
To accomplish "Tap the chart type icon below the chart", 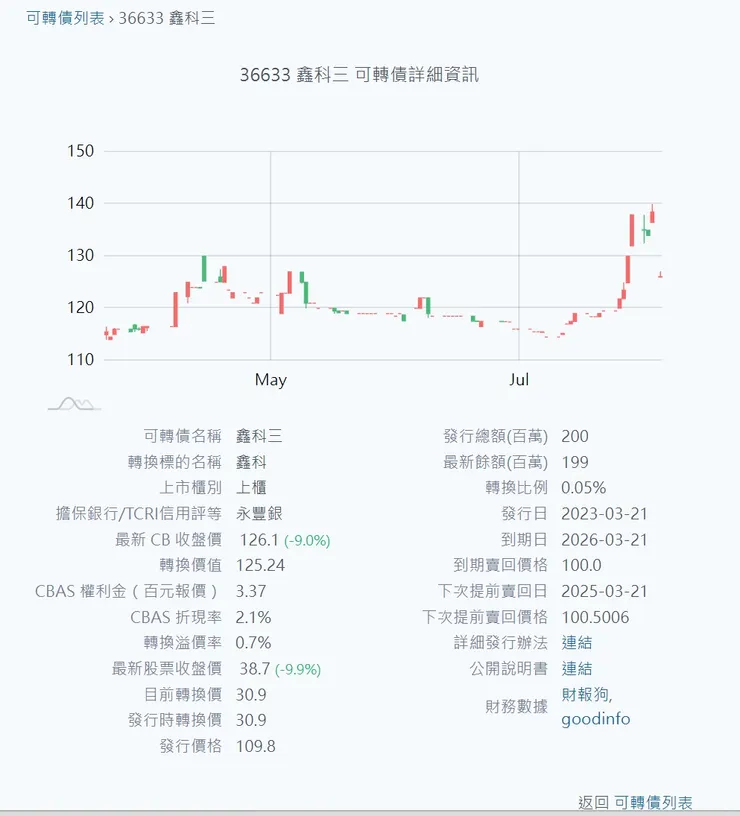I will point(74,404).
